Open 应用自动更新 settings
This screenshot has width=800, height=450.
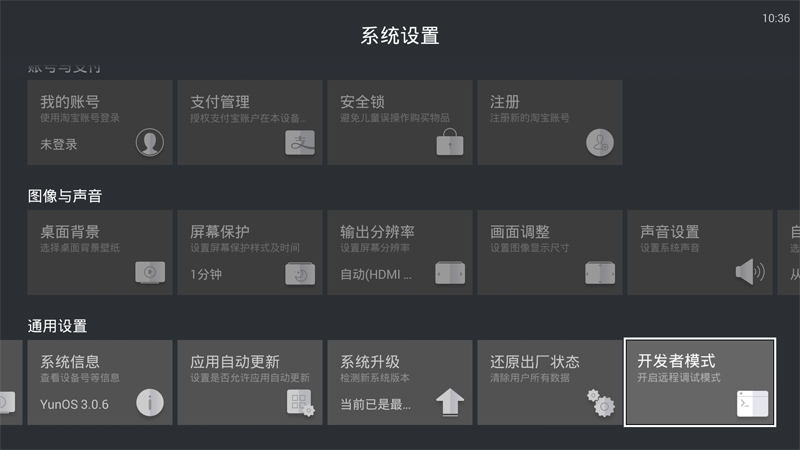point(250,382)
